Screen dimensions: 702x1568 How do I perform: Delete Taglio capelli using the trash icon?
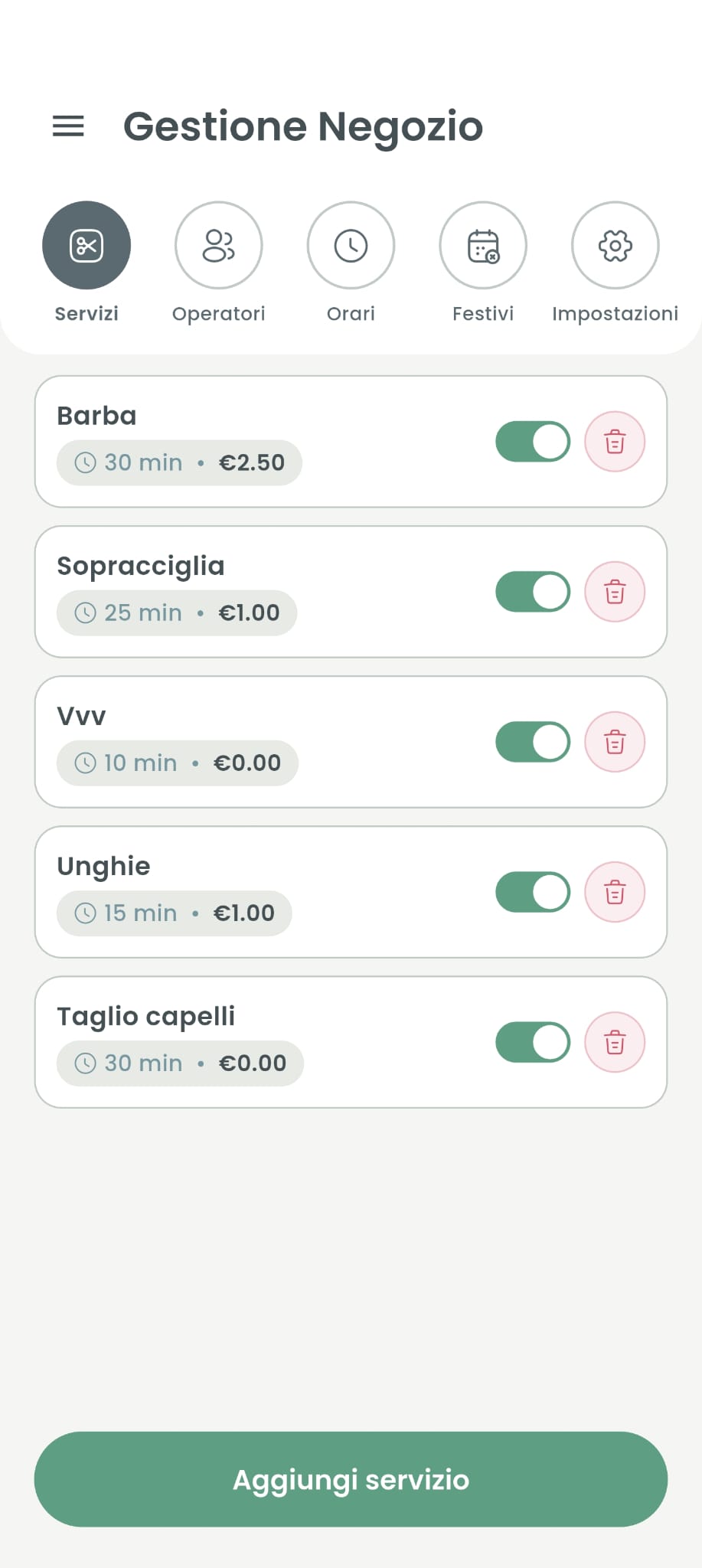click(615, 1041)
